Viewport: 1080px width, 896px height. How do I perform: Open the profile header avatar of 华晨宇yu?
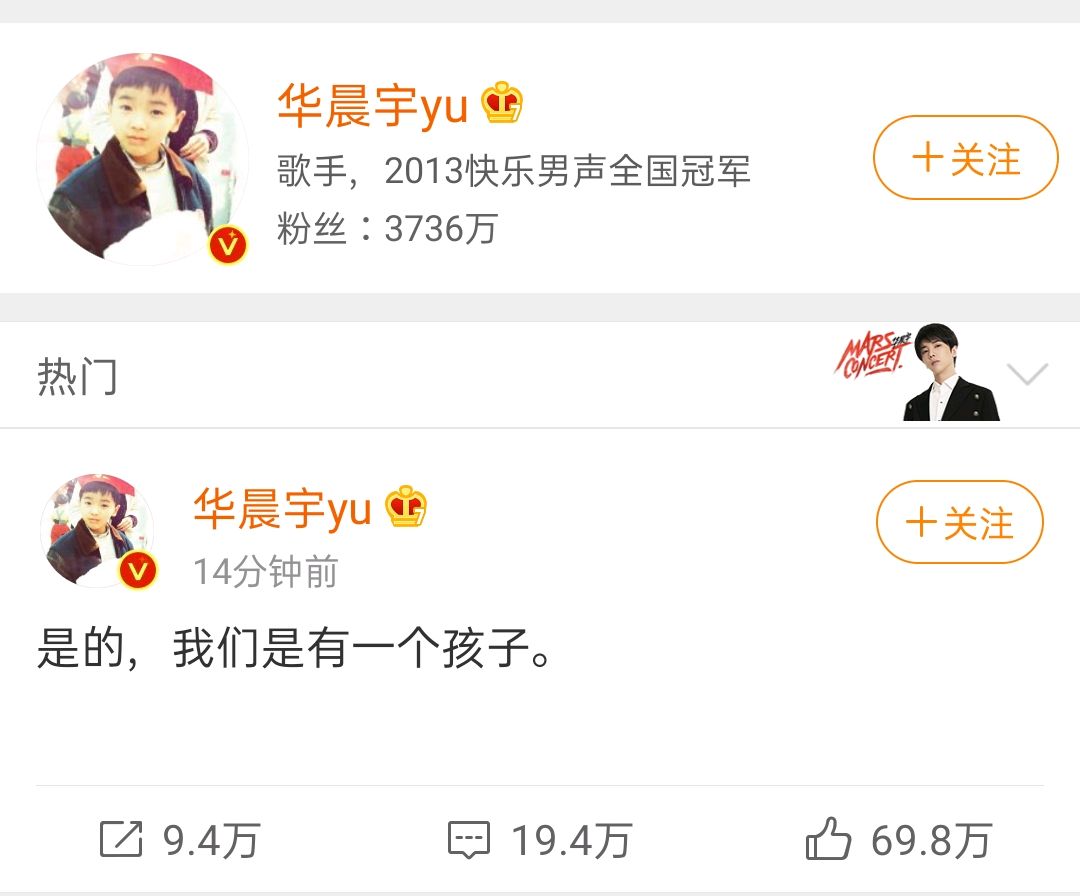pos(142,159)
